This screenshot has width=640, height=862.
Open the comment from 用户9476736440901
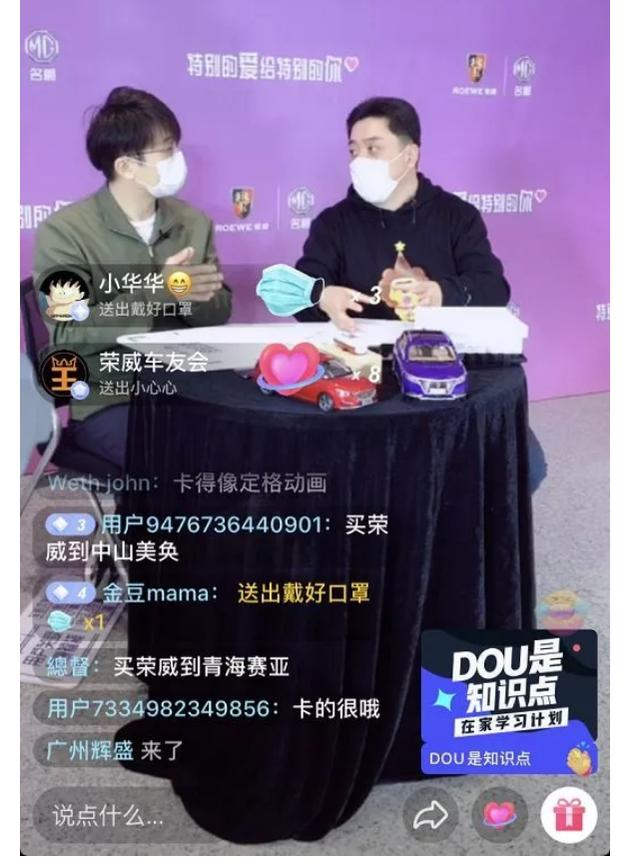210,537
